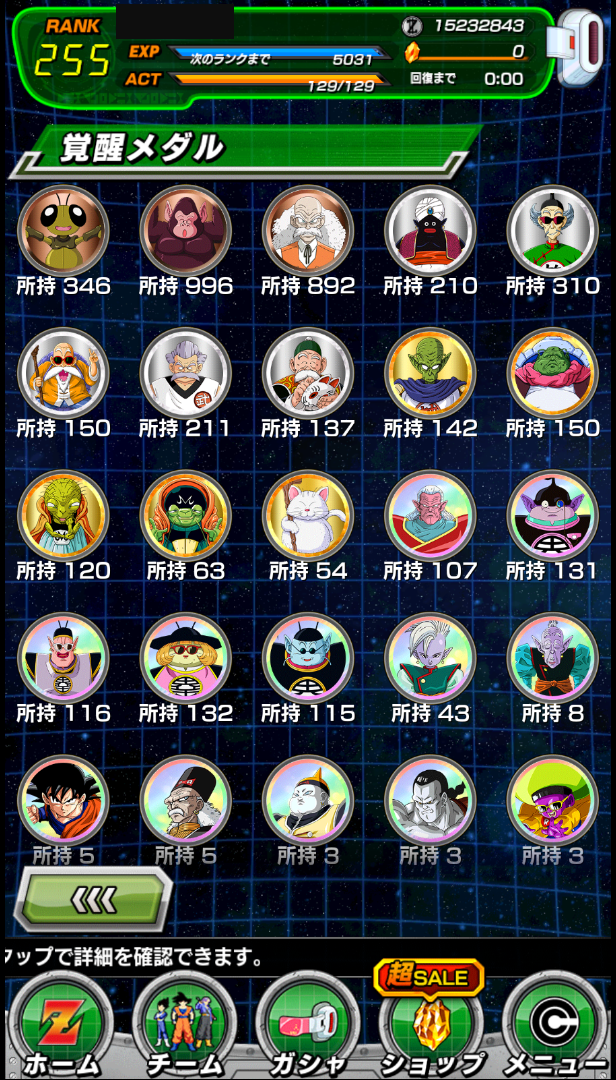Viewport: 616px width, 1080px height.
Task: Tap the medal with 所持 210
Action: pyautogui.click(x=430, y=230)
